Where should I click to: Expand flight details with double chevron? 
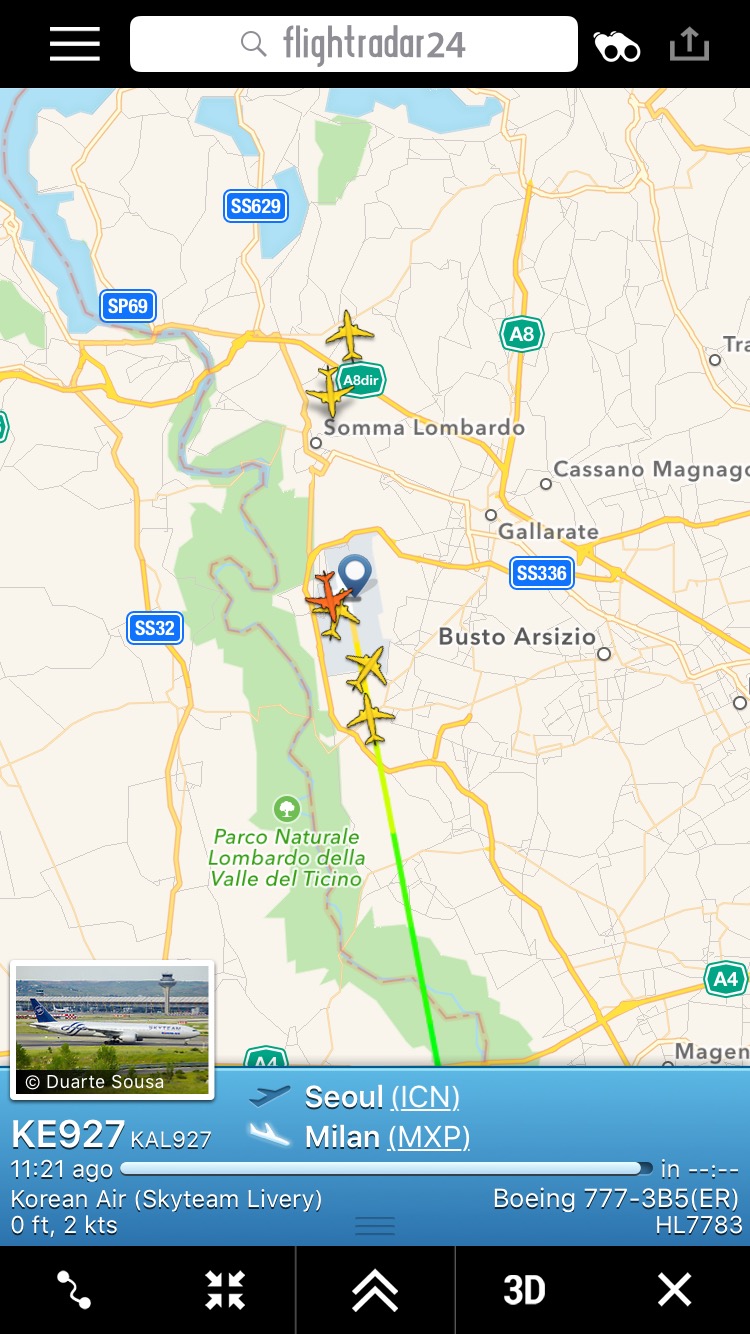pos(375,1290)
